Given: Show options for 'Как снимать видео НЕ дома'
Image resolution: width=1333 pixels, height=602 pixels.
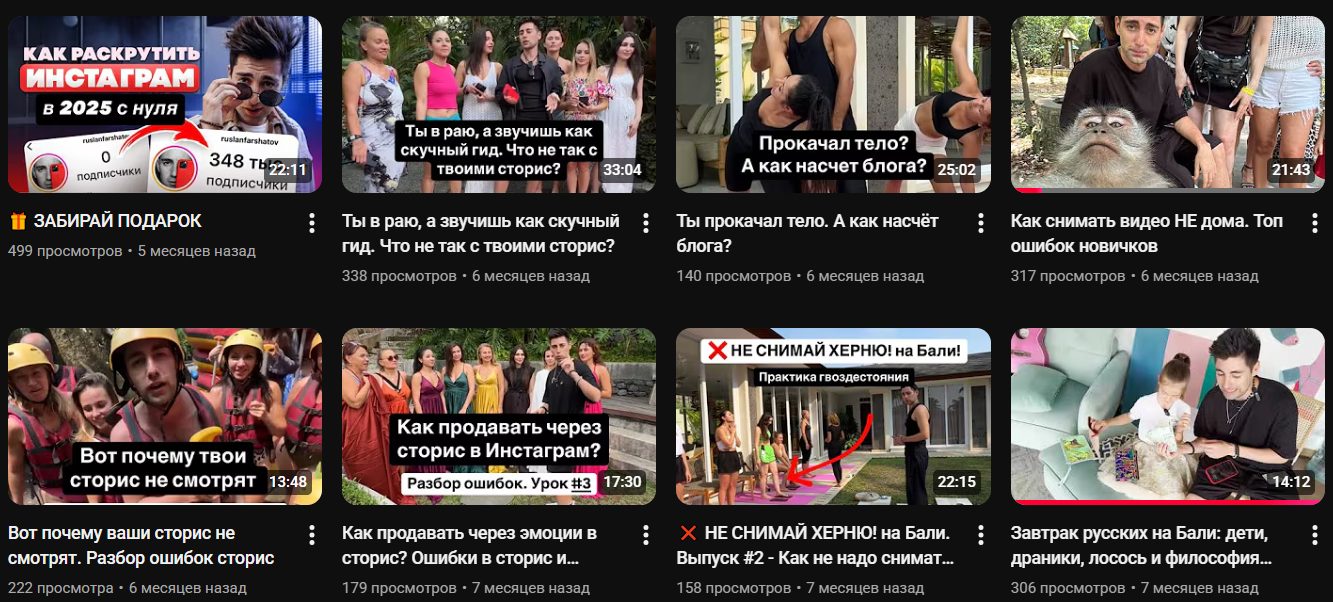Looking at the screenshot, I should 1315,223.
